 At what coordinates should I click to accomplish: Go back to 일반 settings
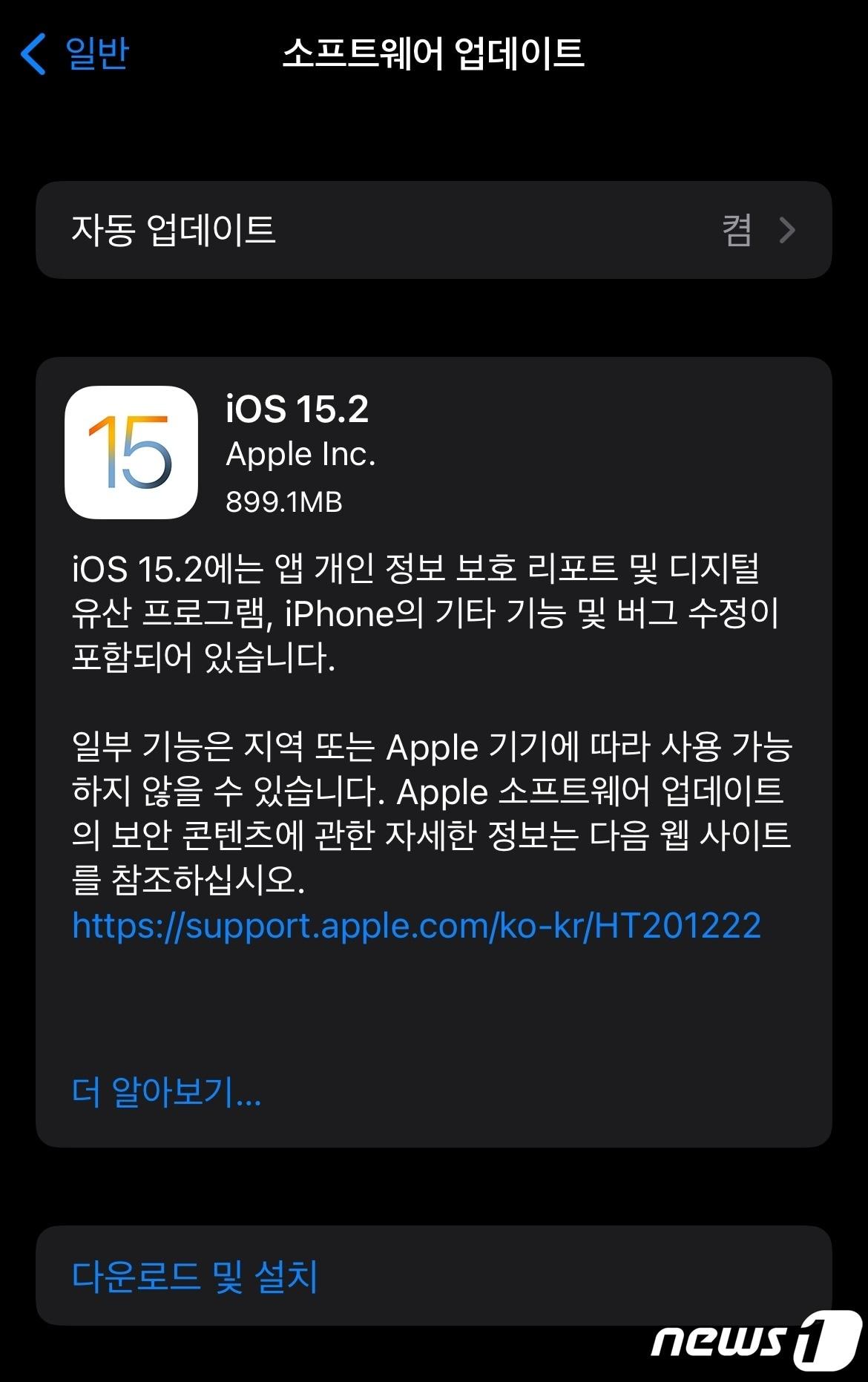(75, 53)
